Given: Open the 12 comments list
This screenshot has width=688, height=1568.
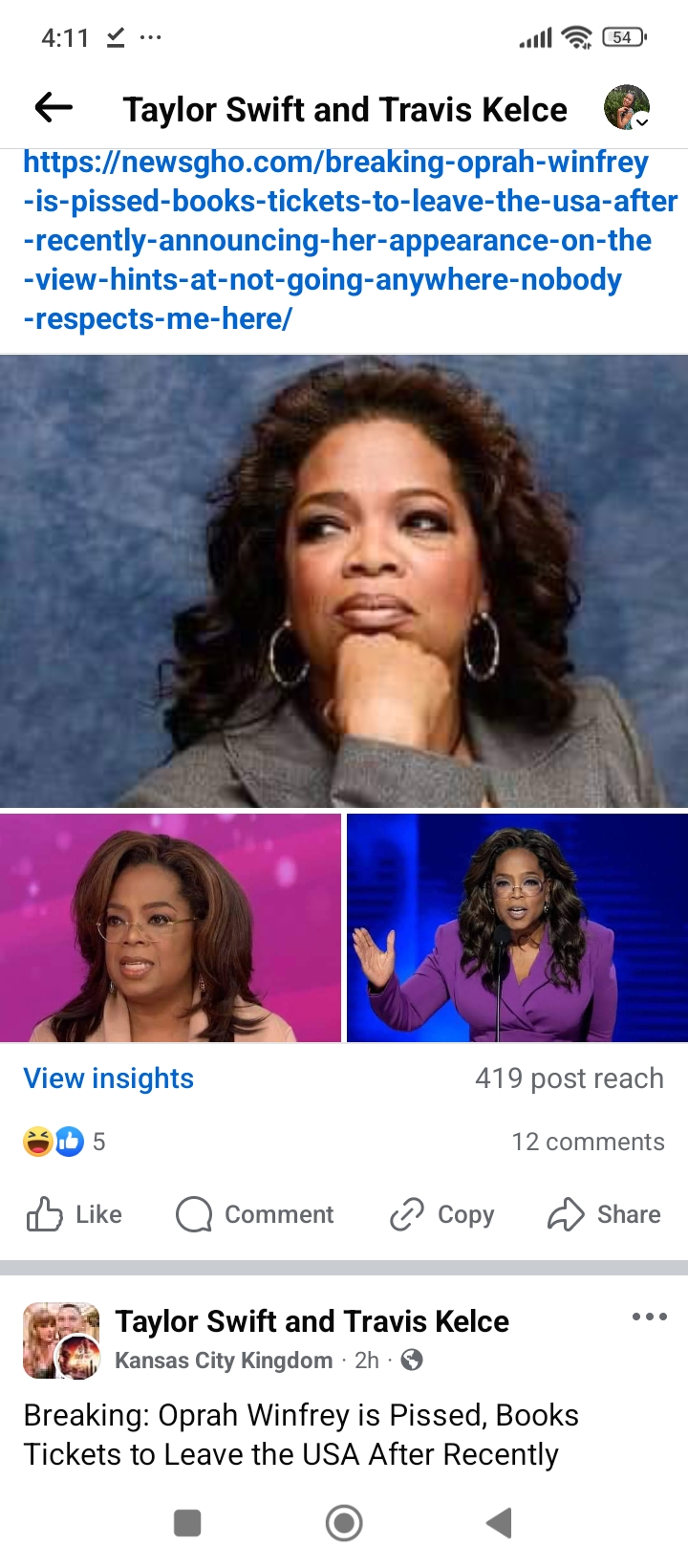Looking at the screenshot, I should (x=588, y=1142).
